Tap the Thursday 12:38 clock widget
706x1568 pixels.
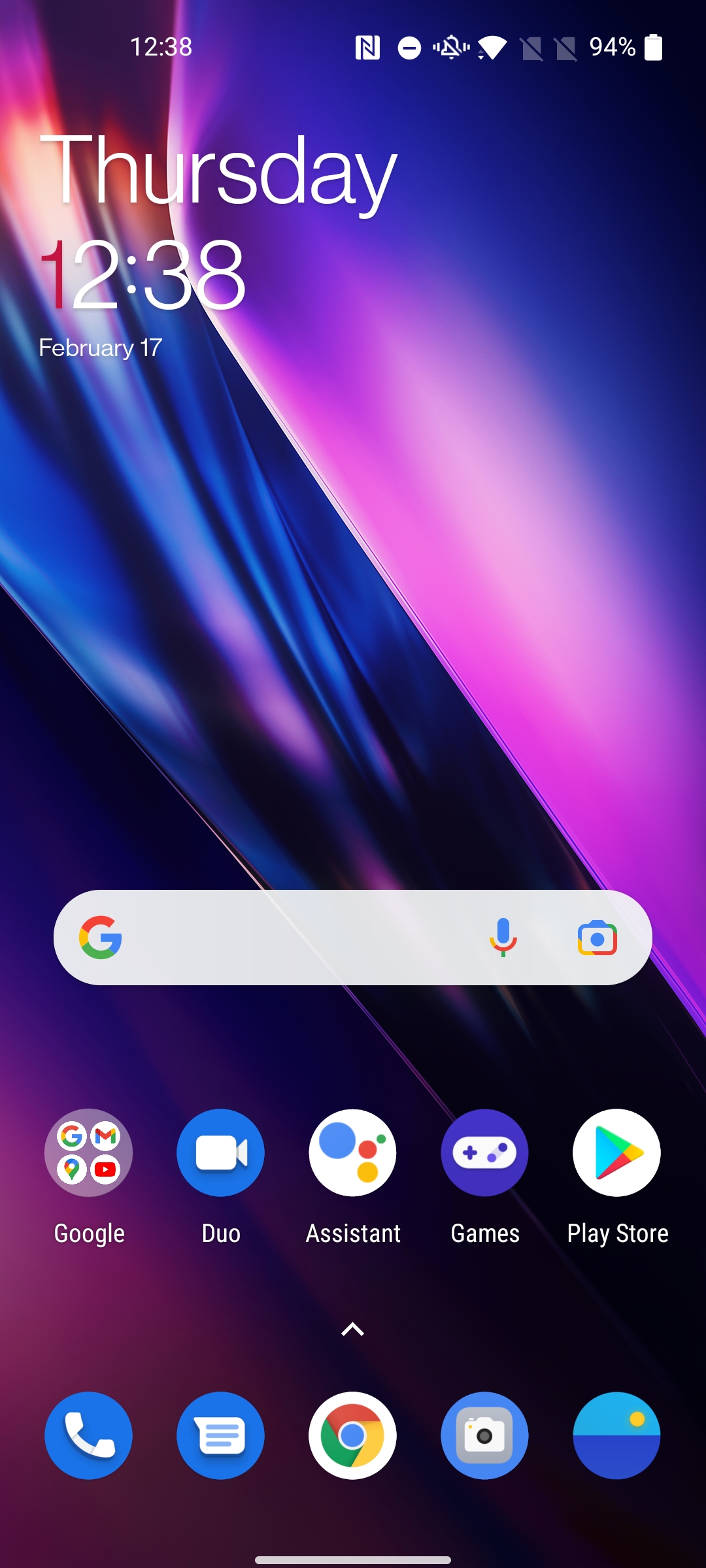218,245
